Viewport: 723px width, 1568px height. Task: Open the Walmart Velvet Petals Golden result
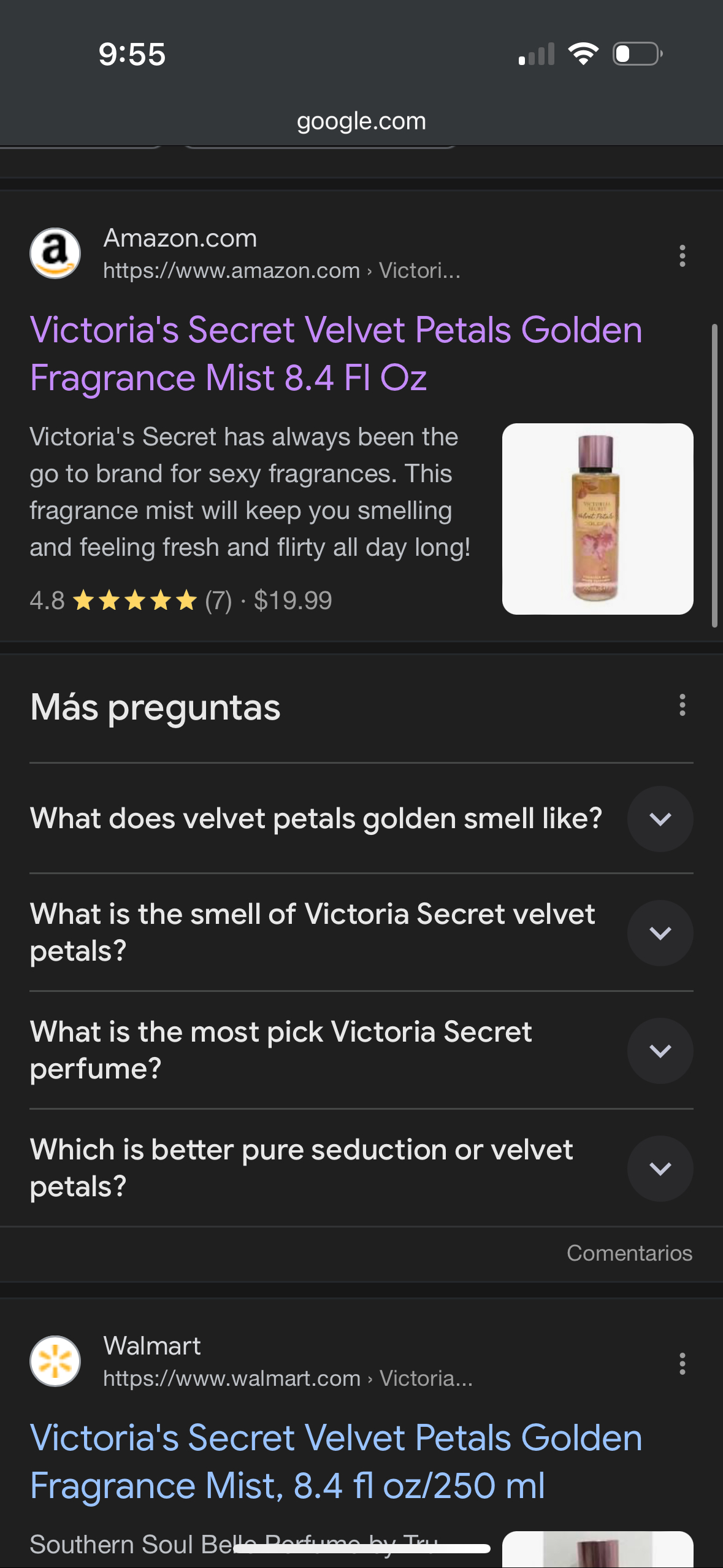[336, 1461]
